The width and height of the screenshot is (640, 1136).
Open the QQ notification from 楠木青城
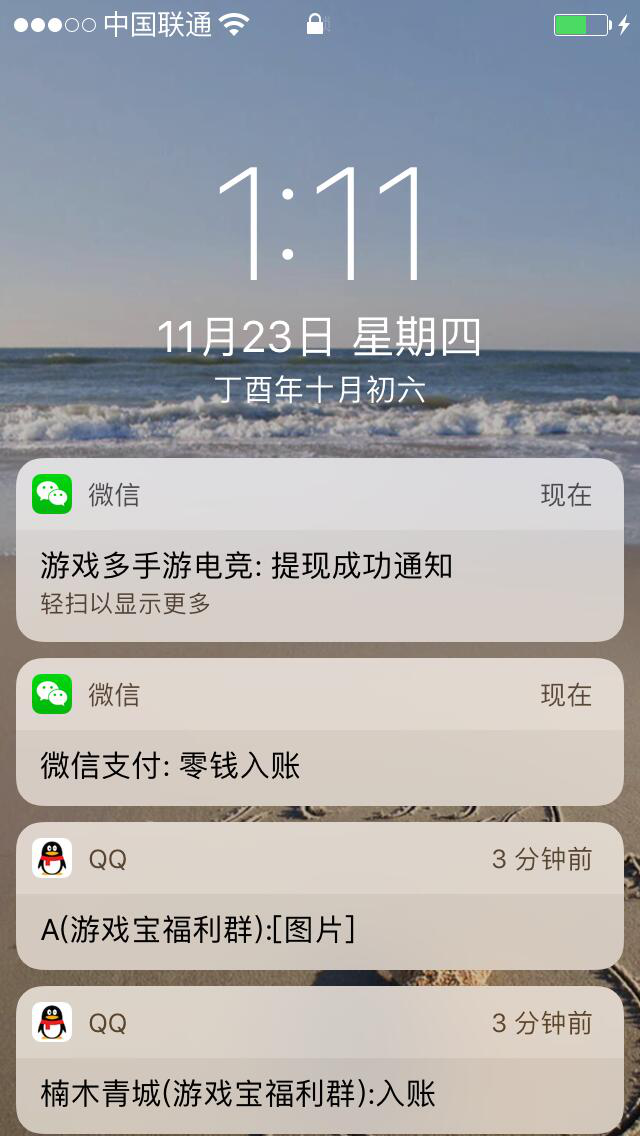320,1093
